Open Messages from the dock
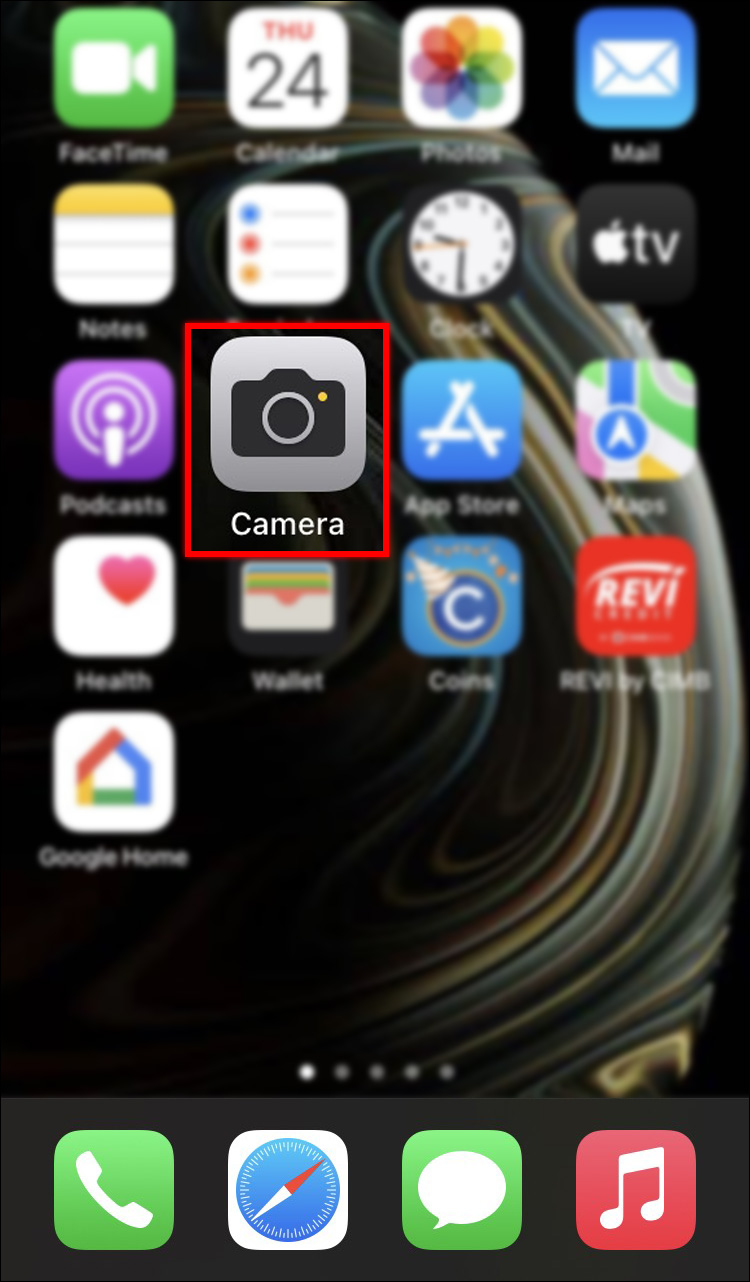Viewport: 750px width, 1282px height. (x=461, y=1190)
